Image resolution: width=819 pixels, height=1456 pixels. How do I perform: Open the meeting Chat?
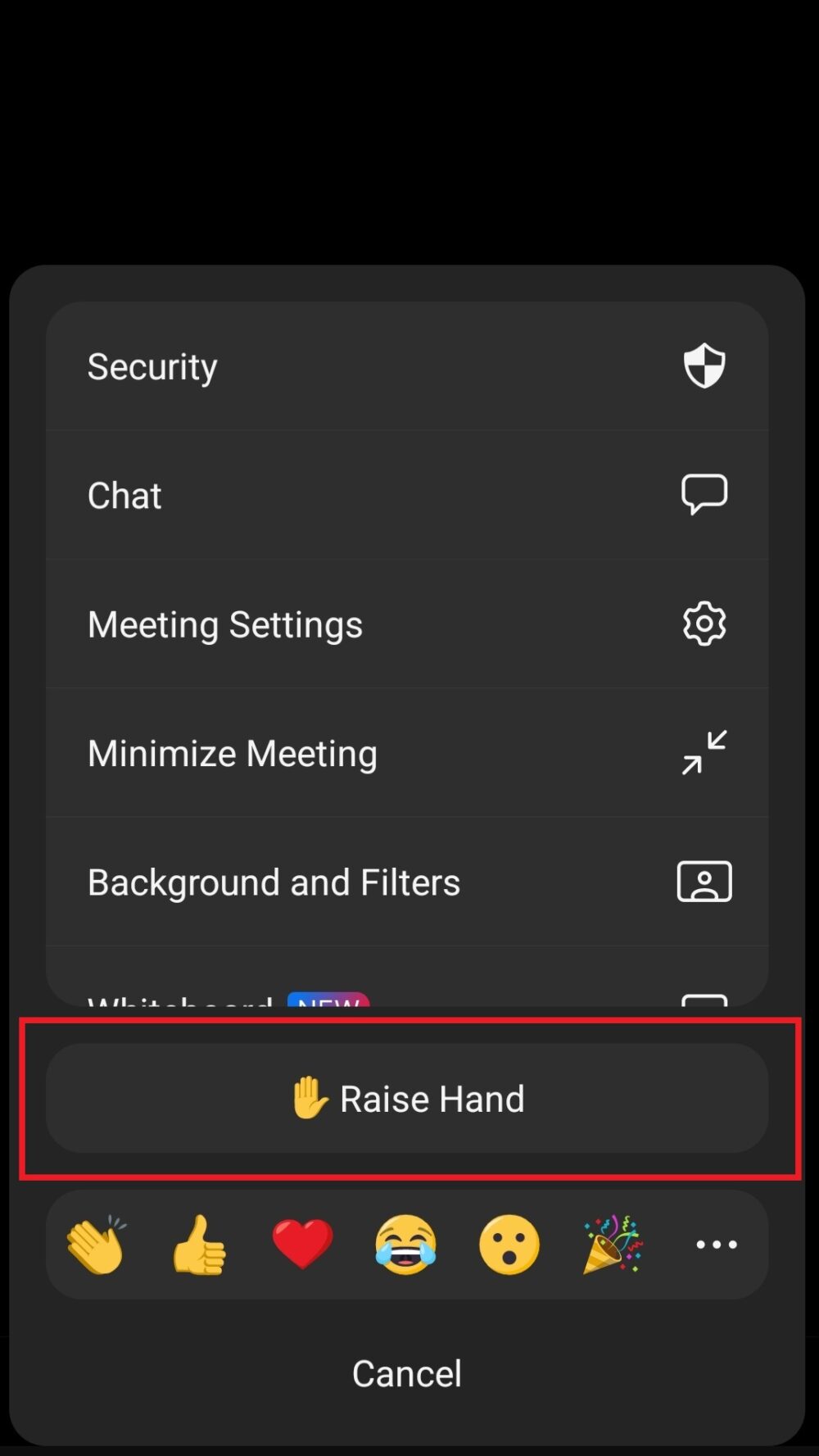pos(407,495)
